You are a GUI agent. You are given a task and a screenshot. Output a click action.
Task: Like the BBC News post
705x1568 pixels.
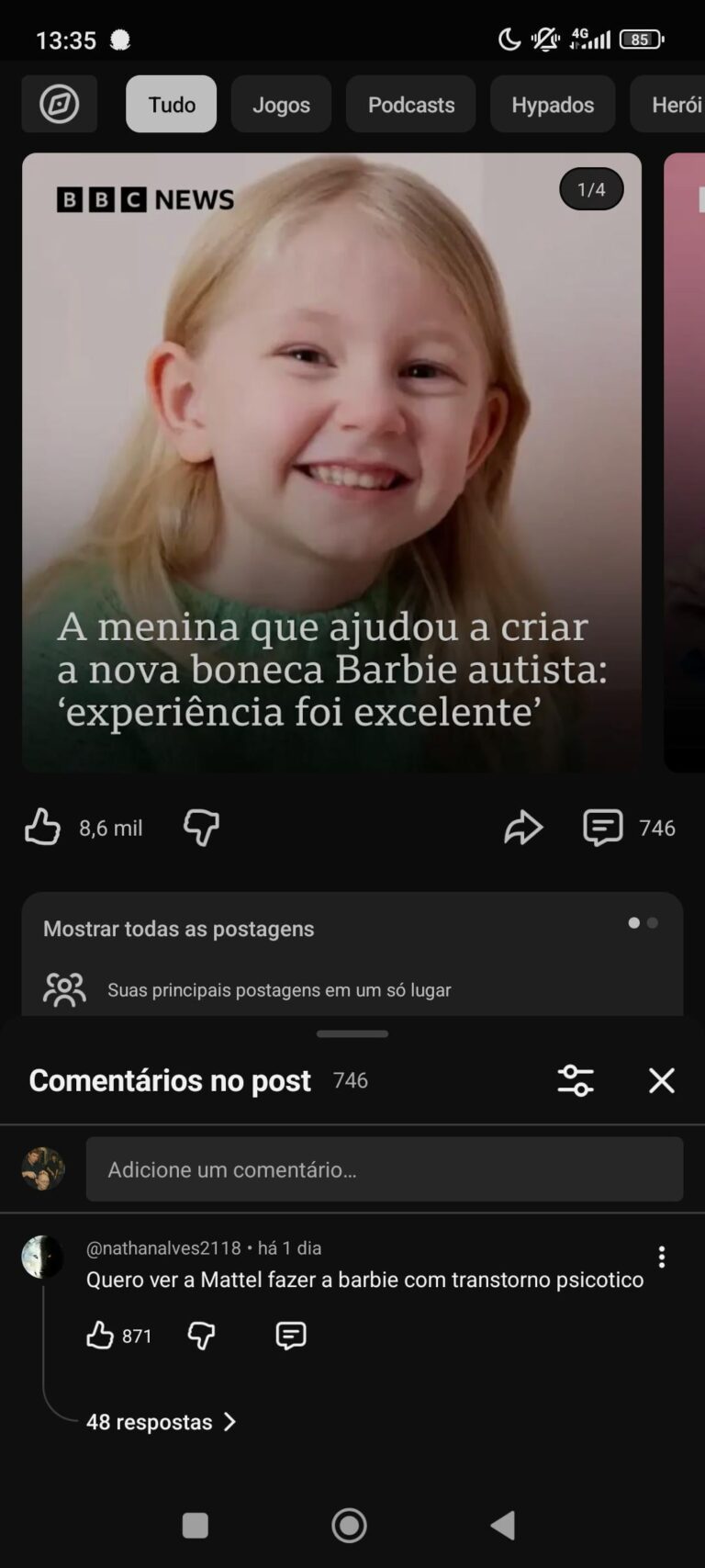[x=43, y=828]
